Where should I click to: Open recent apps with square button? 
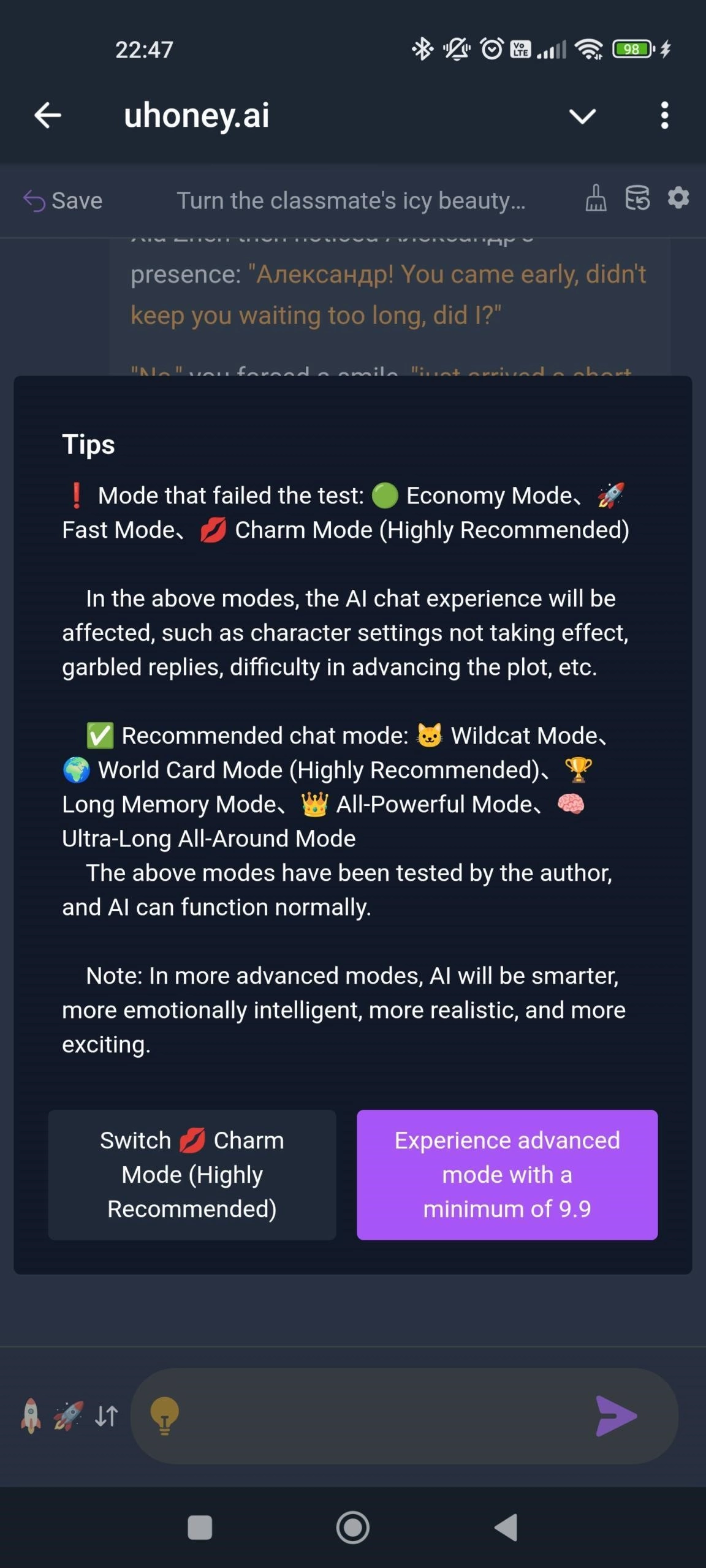(200, 1527)
